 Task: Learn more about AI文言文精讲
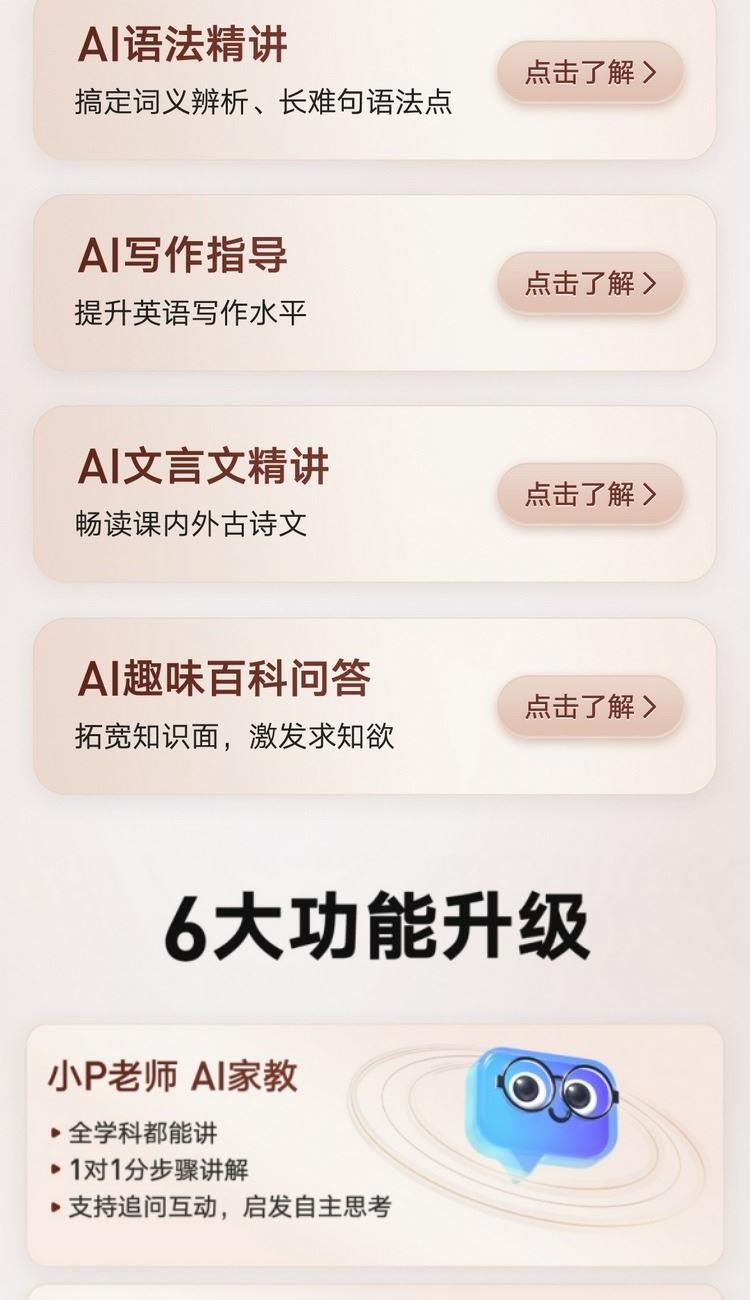tap(590, 494)
